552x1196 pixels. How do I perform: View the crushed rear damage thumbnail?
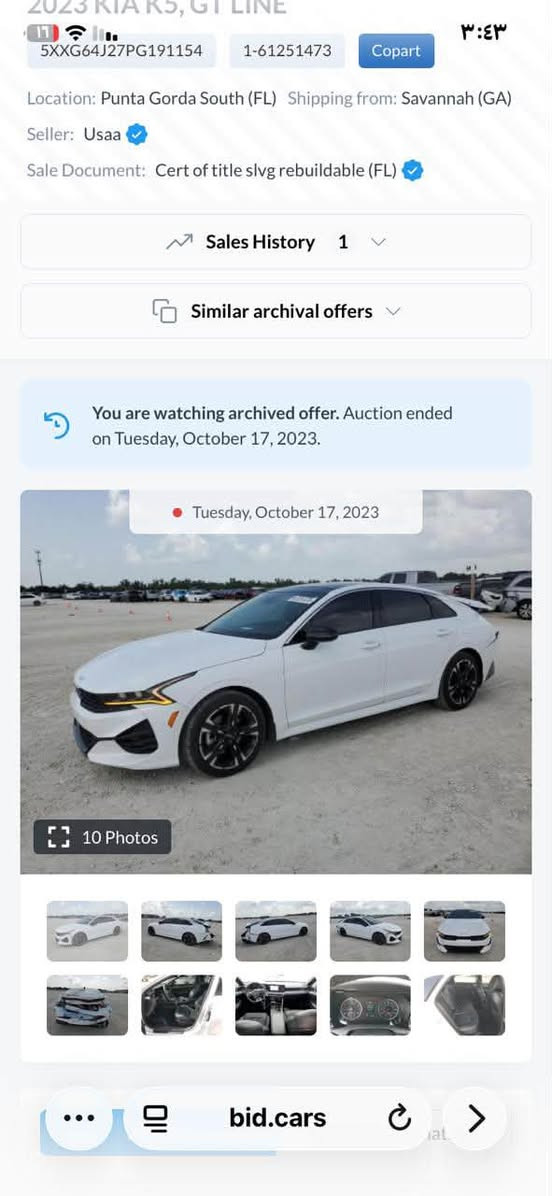87,1005
